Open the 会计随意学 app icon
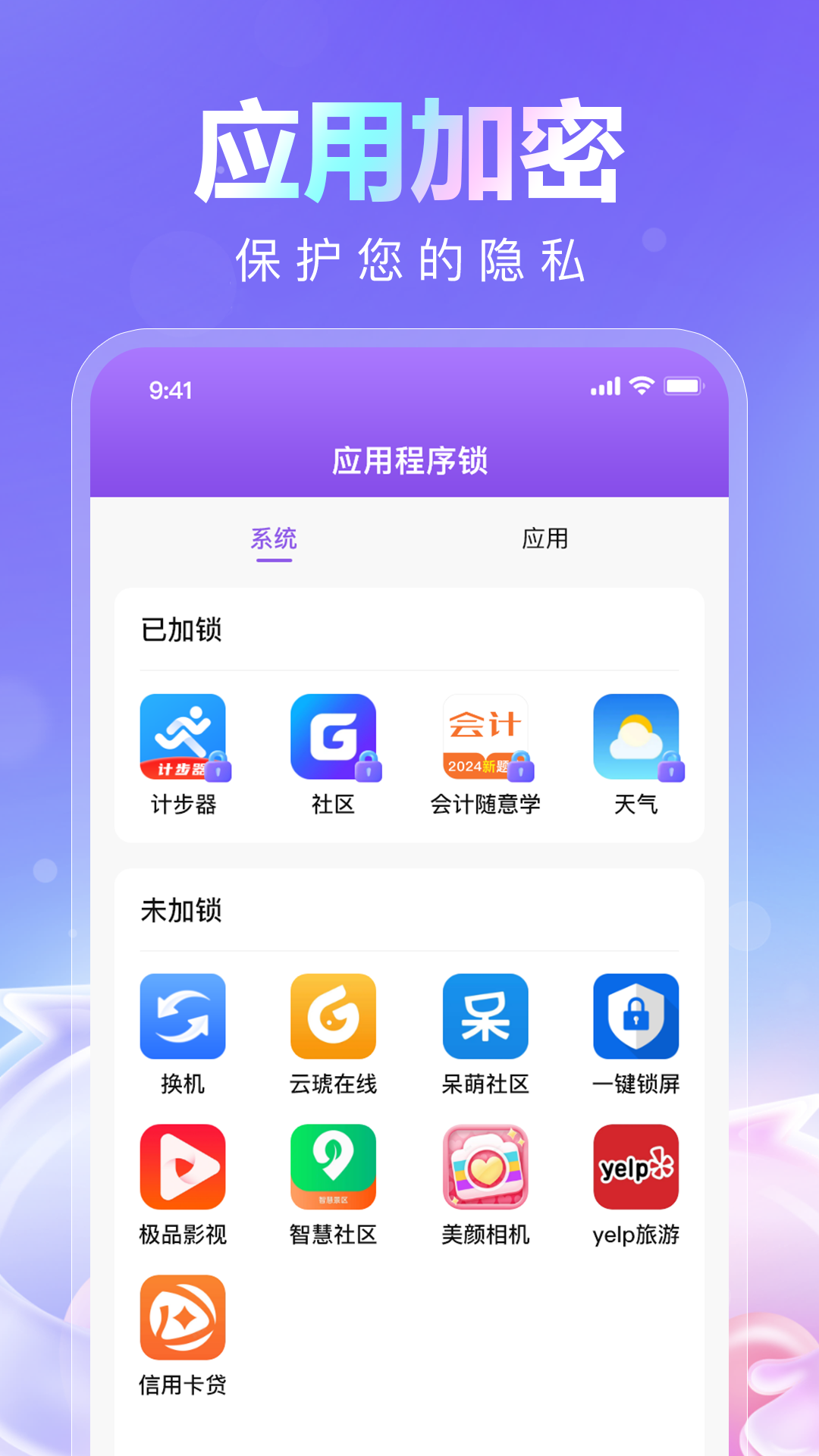 tap(485, 737)
